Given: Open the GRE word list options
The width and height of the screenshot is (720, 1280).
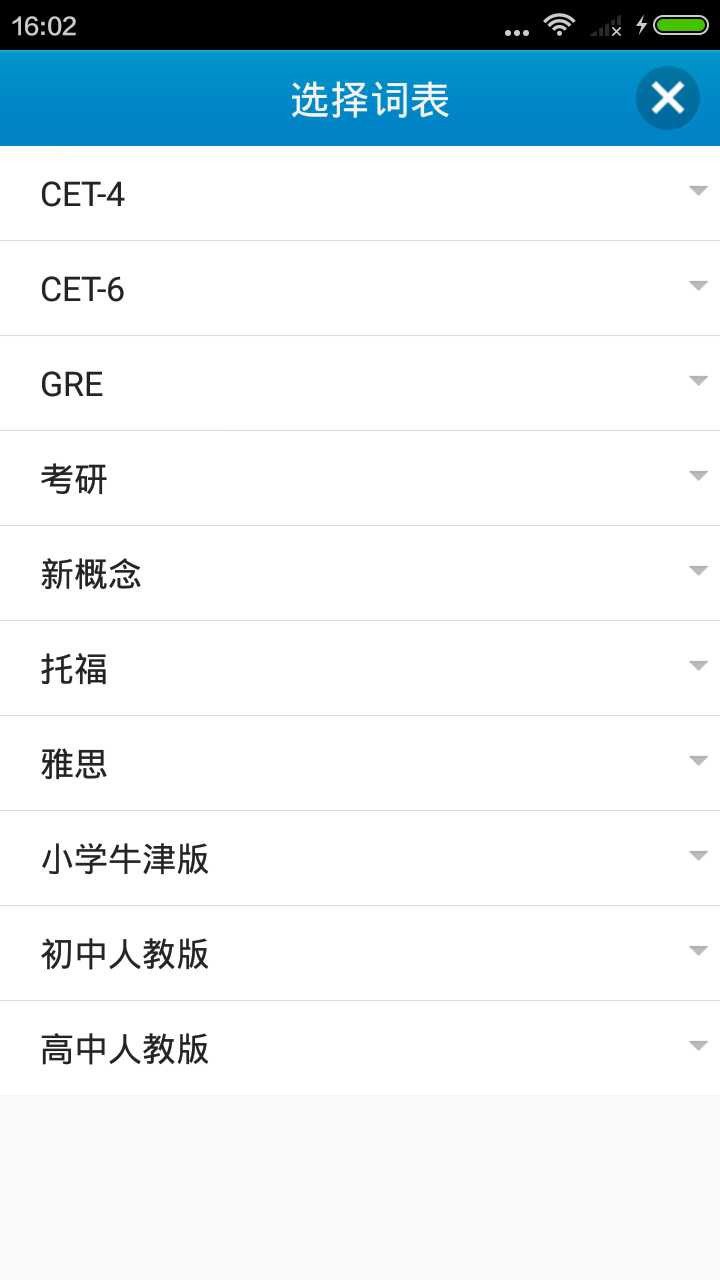Looking at the screenshot, I should pyautogui.click(x=360, y=384).
